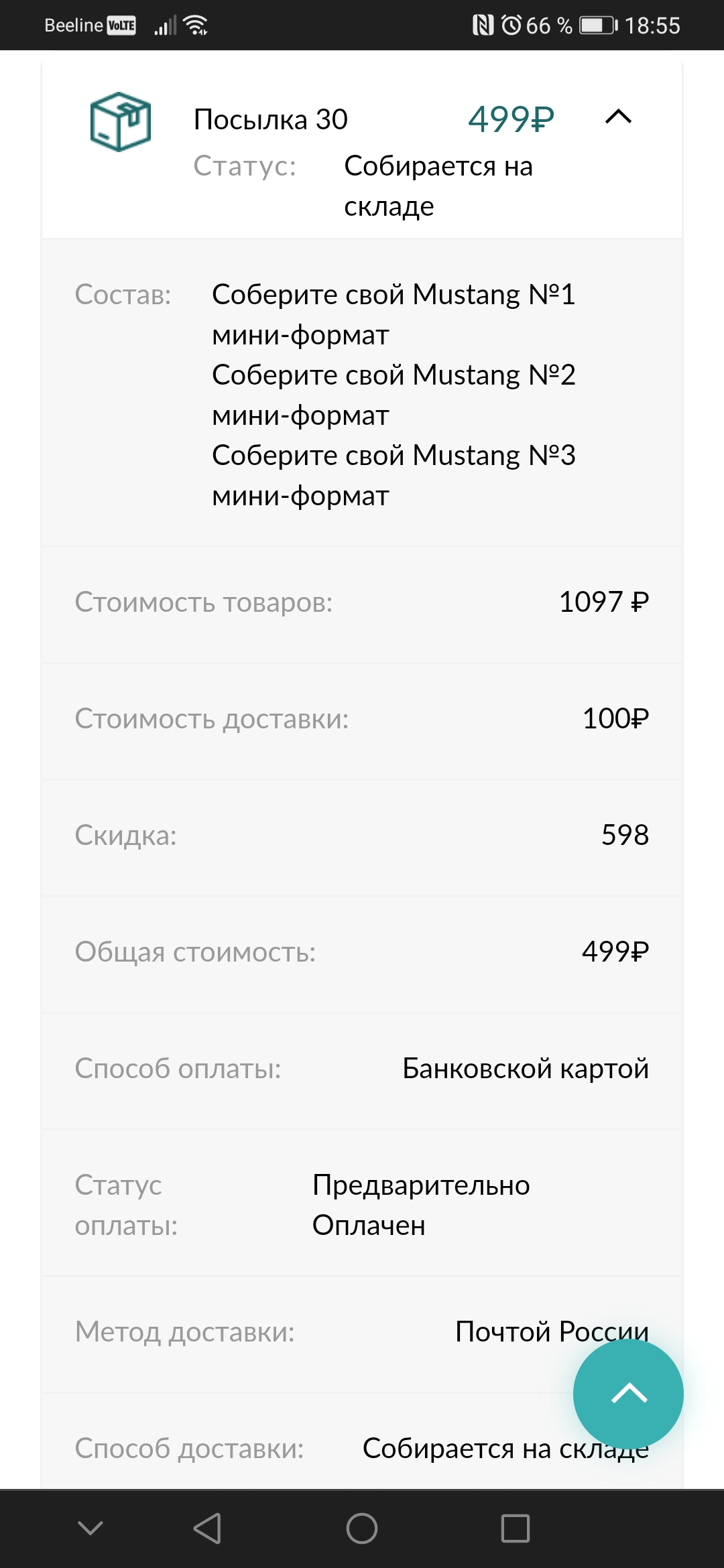724x1568 pixels.
Task: Open the recent apps overview
Action: click(x=515, y=1528)
